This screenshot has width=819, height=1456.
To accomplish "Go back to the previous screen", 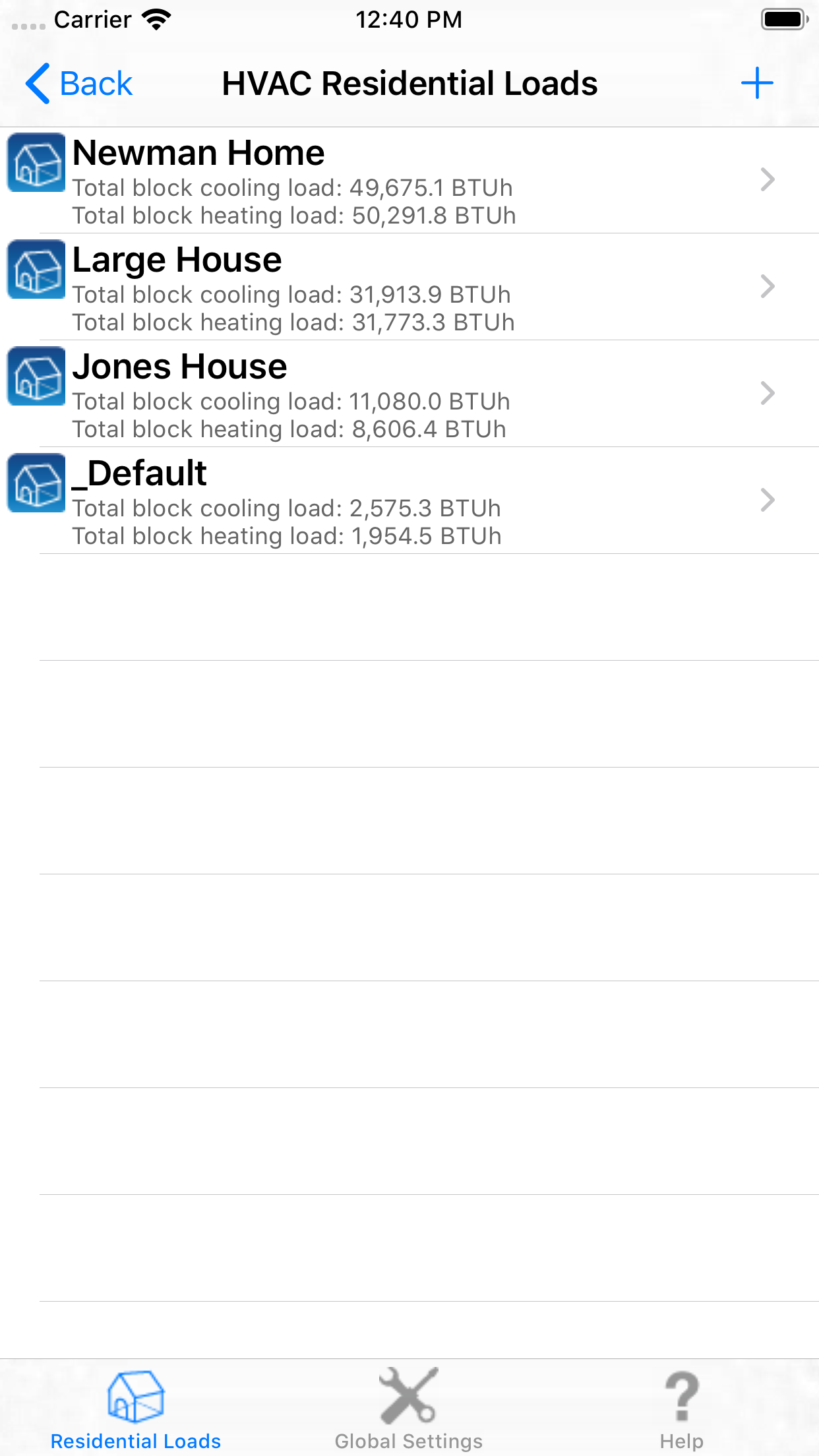I will click(79, 84).
